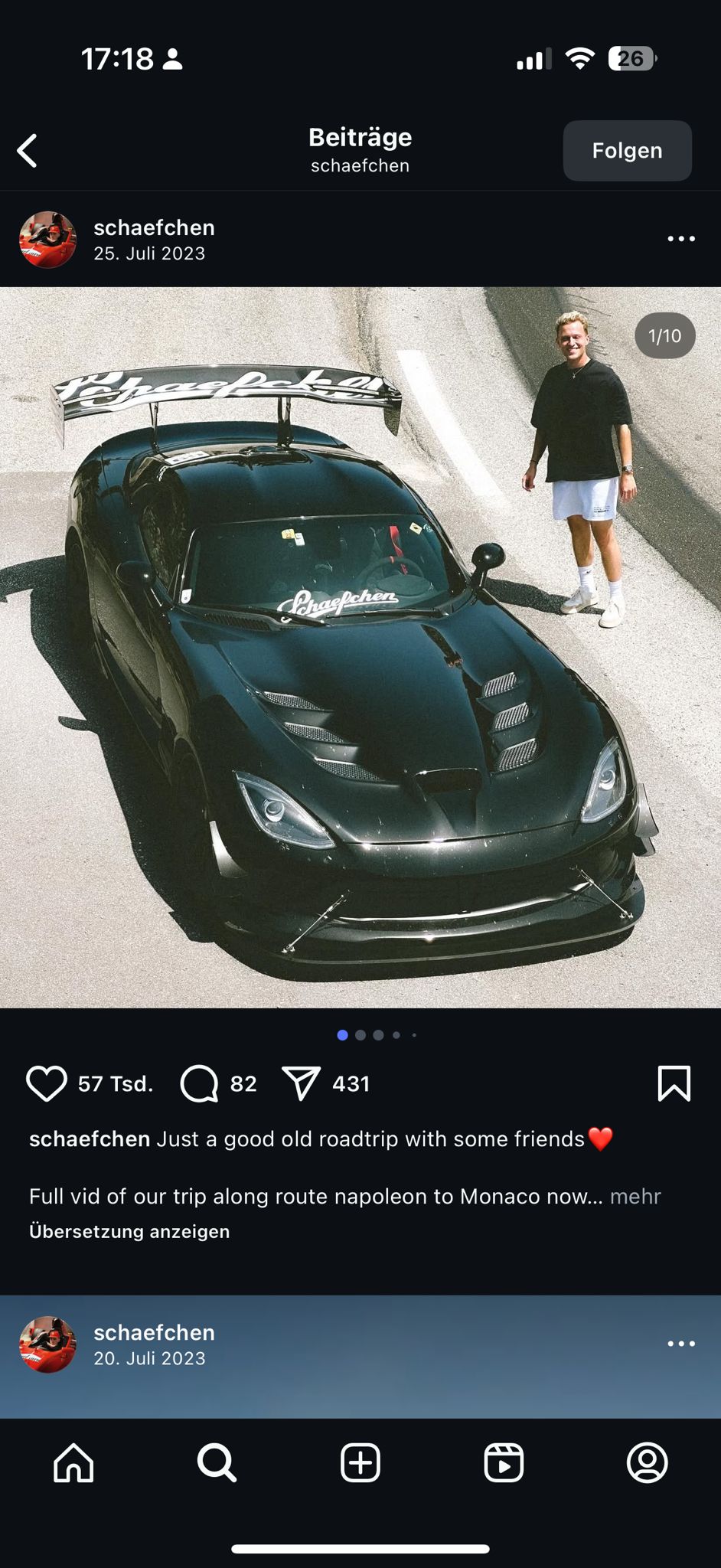Image resolution: width=721 pixels, height=1568 pixels.
Task: Tap the Folgen button
Action: (627, 151)
